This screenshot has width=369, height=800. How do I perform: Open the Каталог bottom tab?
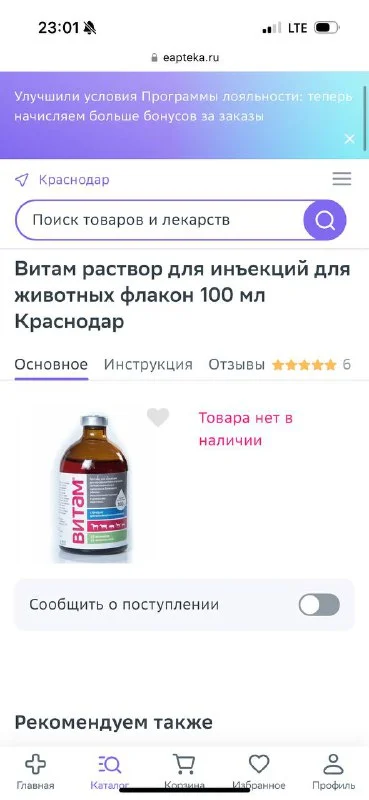click(x=109, y=772)
